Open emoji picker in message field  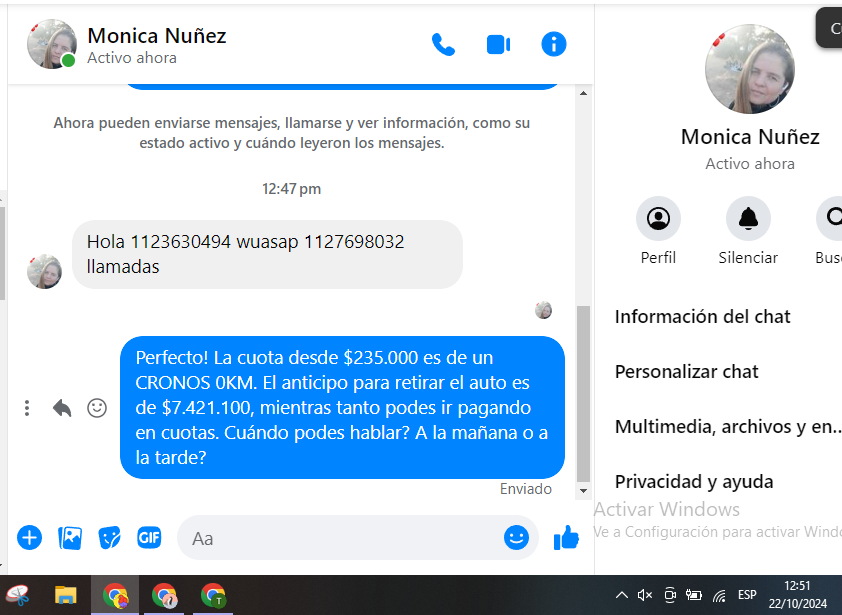pos(516,538)
